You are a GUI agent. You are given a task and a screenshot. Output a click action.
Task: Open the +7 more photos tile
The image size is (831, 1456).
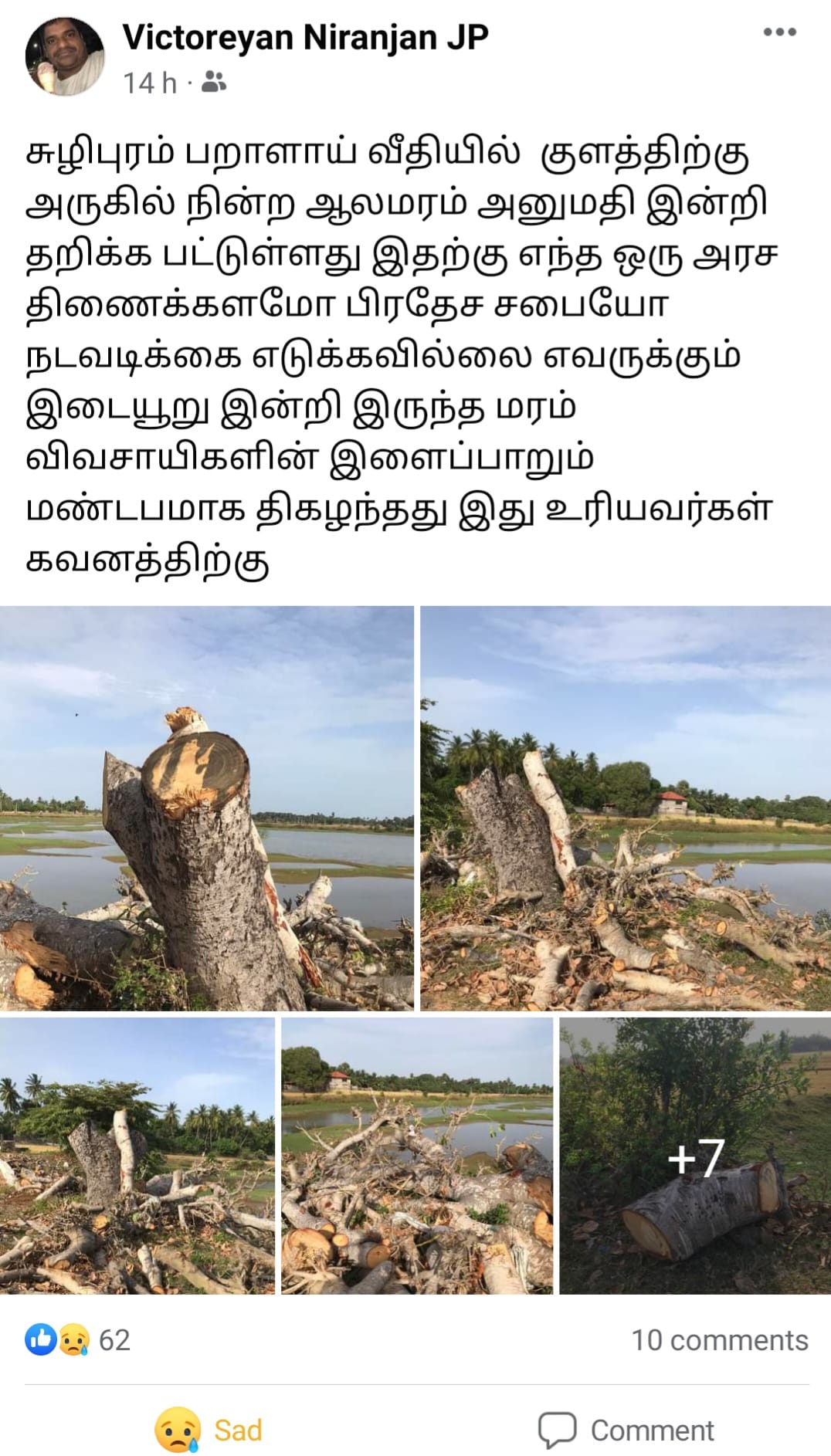(x=694, y=1155)
